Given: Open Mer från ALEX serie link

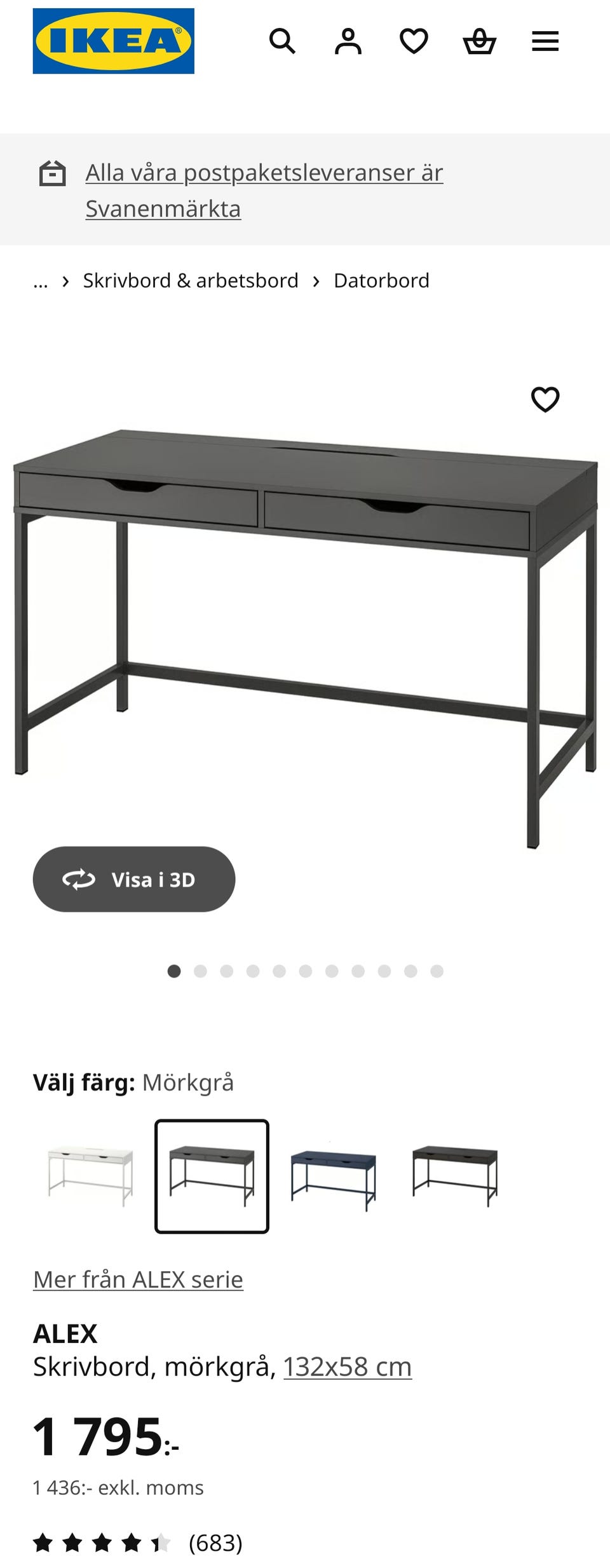Looking at the screenshot, I should tap(138, 1279).
